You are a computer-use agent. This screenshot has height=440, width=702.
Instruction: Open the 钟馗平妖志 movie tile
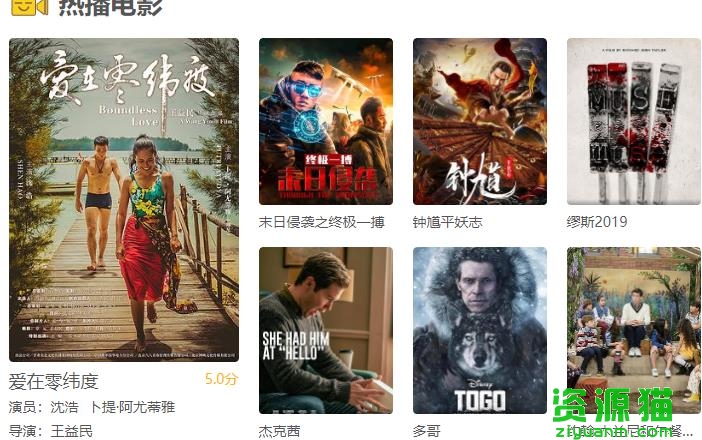coord(480,122)
